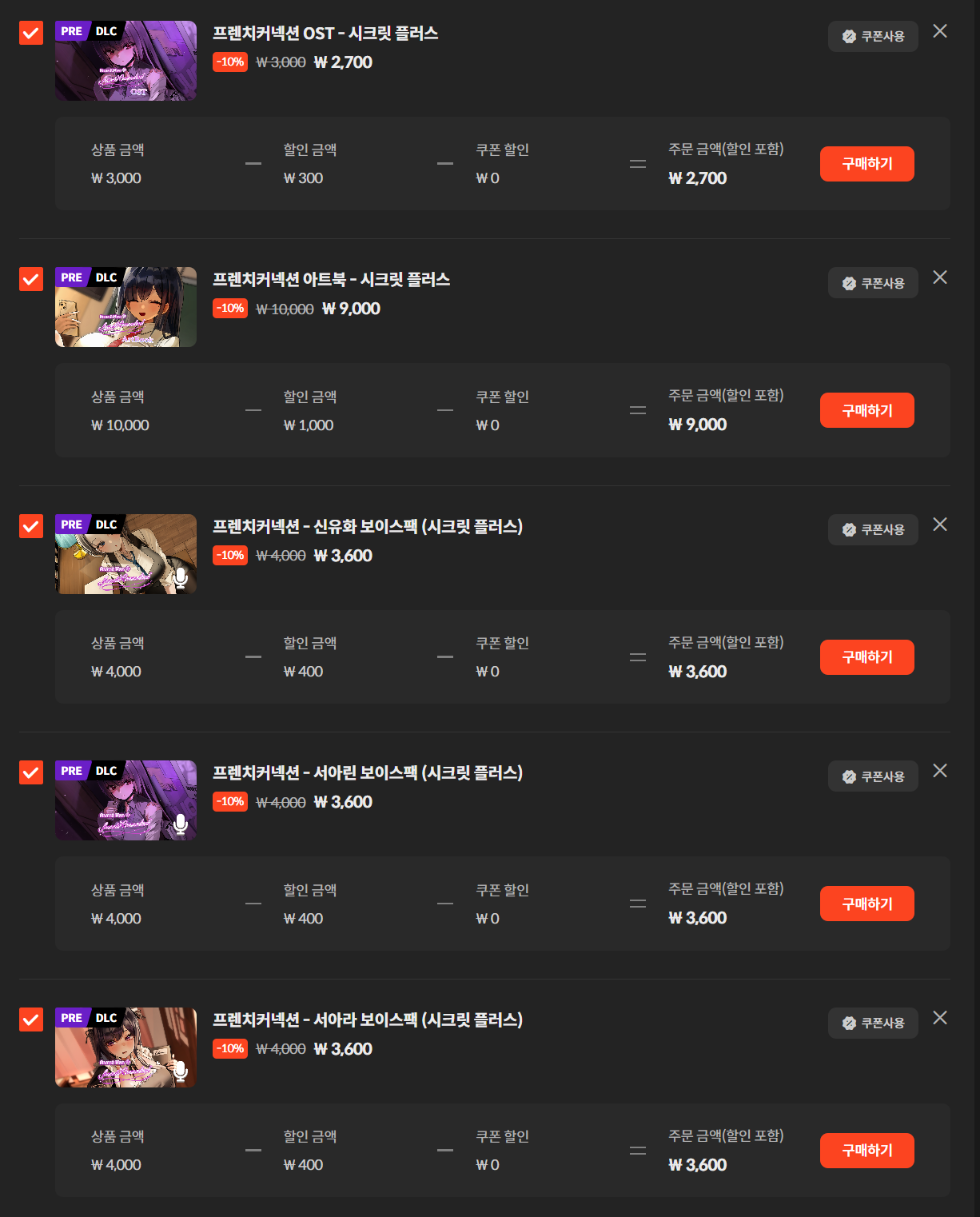Buy the 신유화 보이스팩
The image size is (980, 1217).
coord(866,657)
